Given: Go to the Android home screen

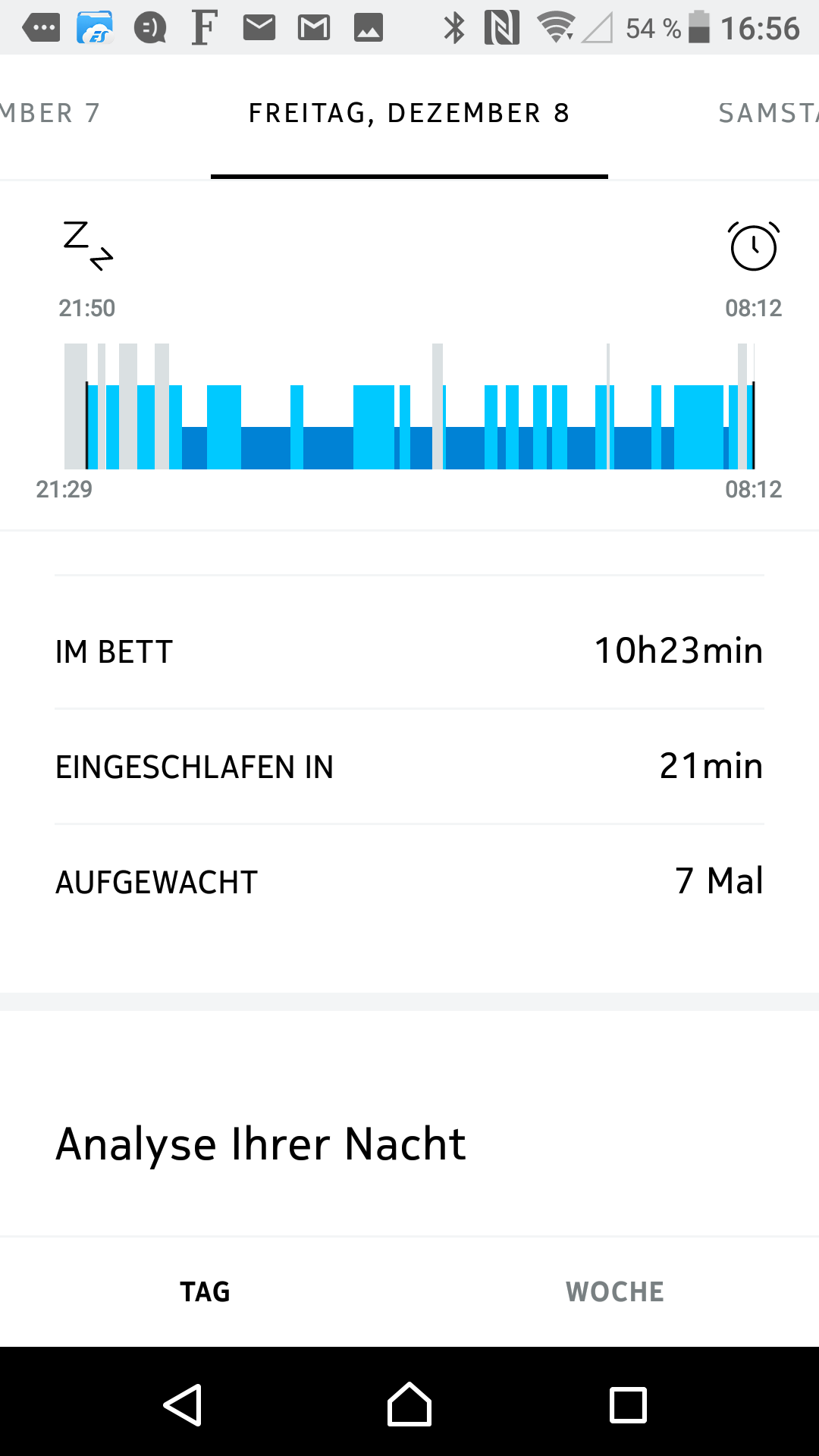Looking at the screenshot, I should click(x=409, y=1405).
